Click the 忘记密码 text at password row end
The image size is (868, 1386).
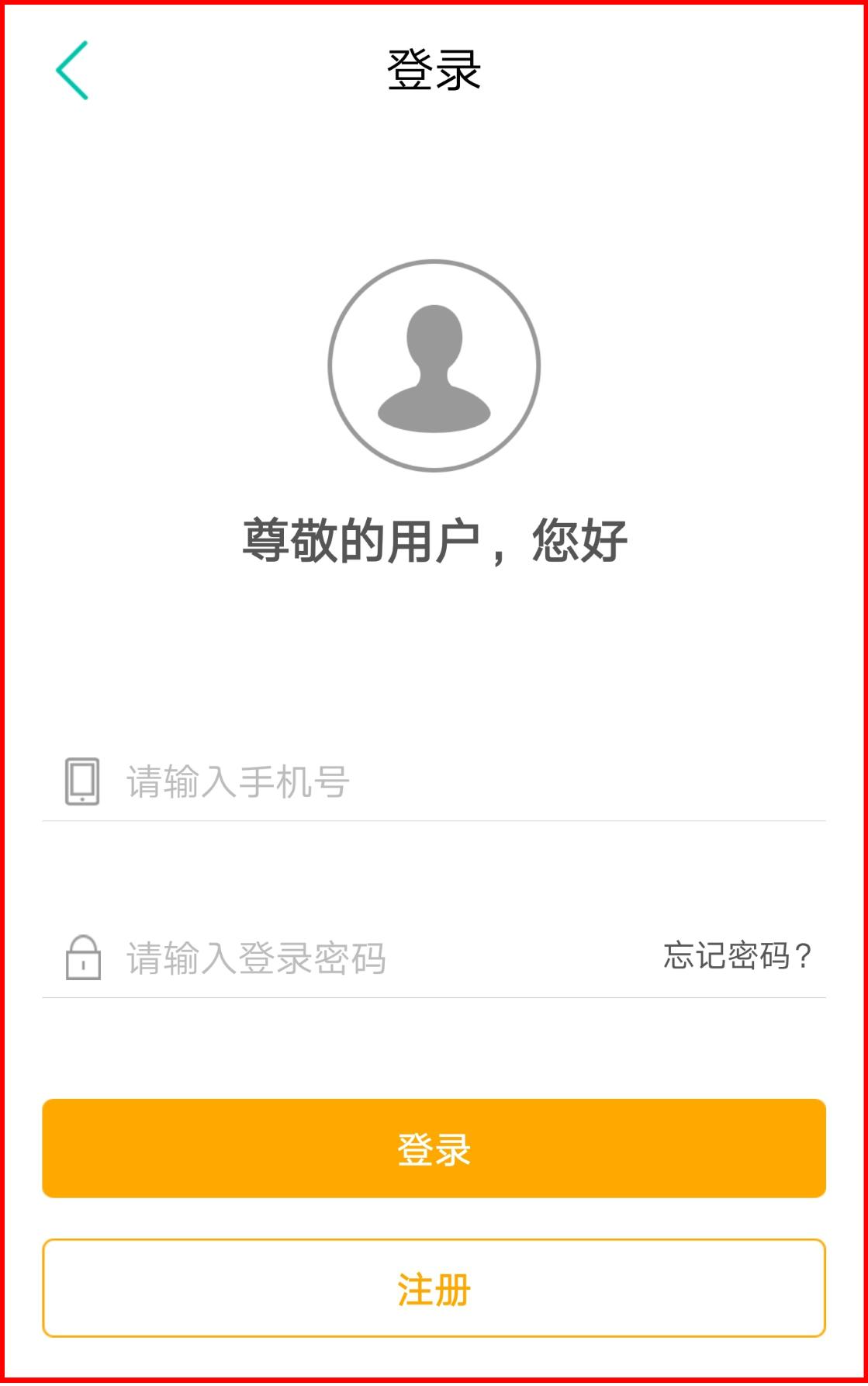pos(737,958)
